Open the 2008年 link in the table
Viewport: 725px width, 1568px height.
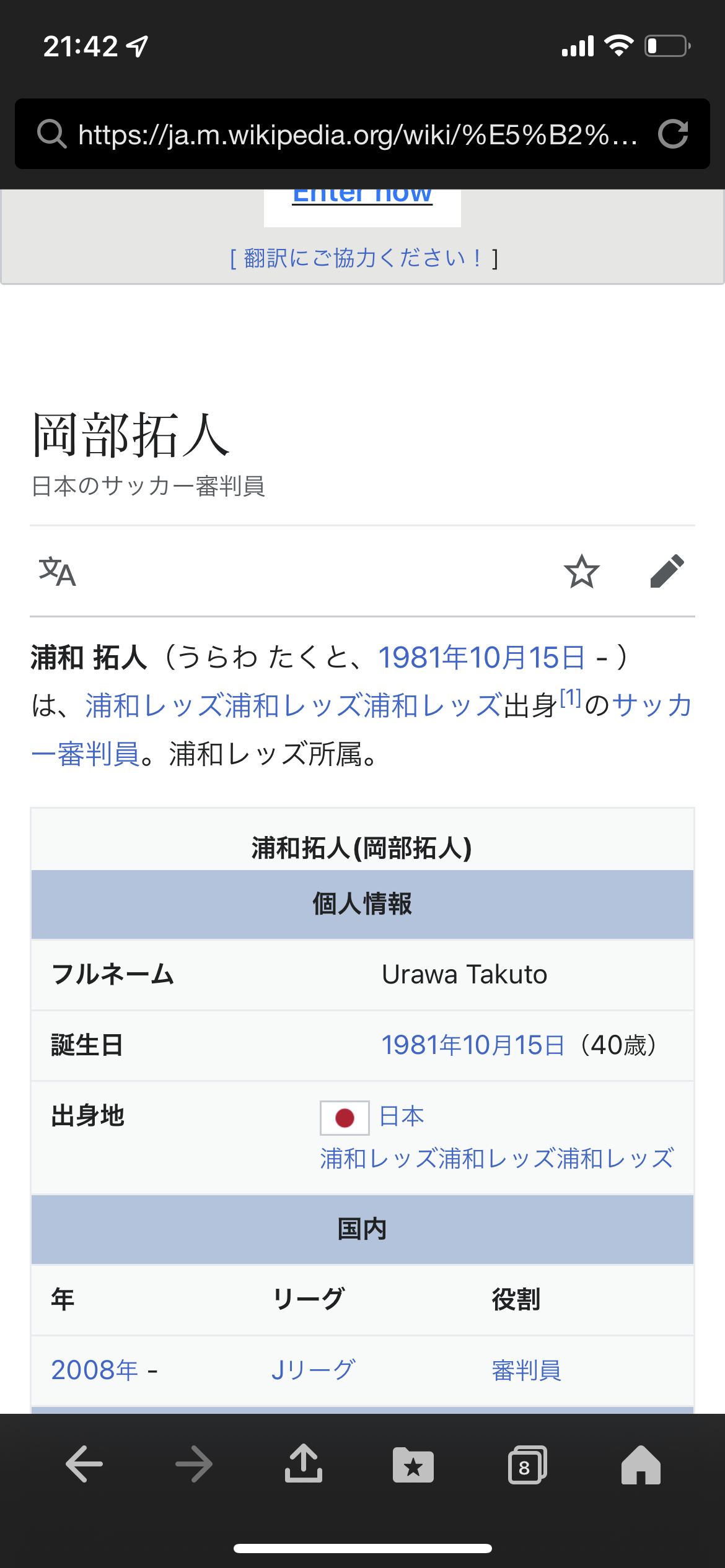(94, 1370)
